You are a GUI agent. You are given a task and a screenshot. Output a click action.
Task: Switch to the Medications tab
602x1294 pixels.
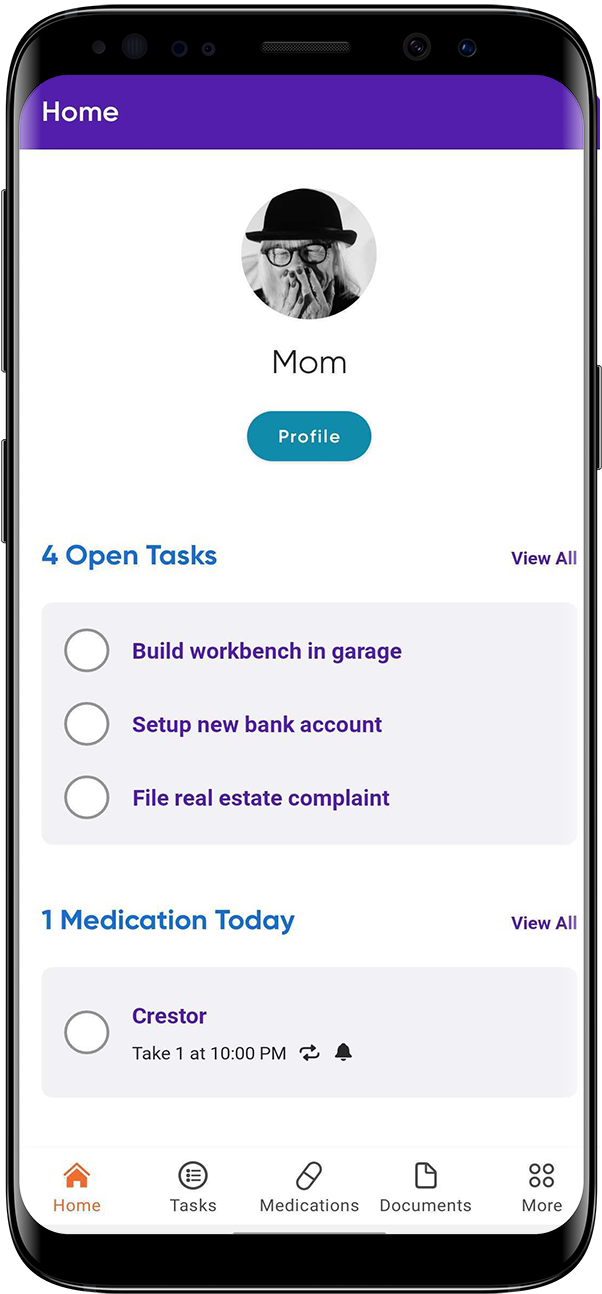click(x=309, y=1187)
